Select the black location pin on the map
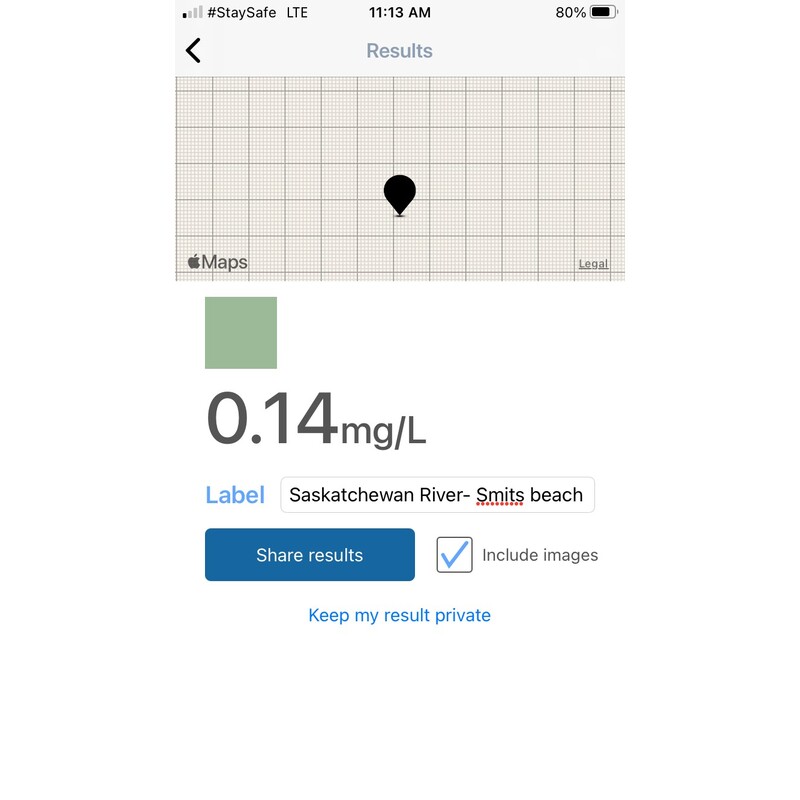The height and width of the screenshot is (800, 800). point(400,193)
